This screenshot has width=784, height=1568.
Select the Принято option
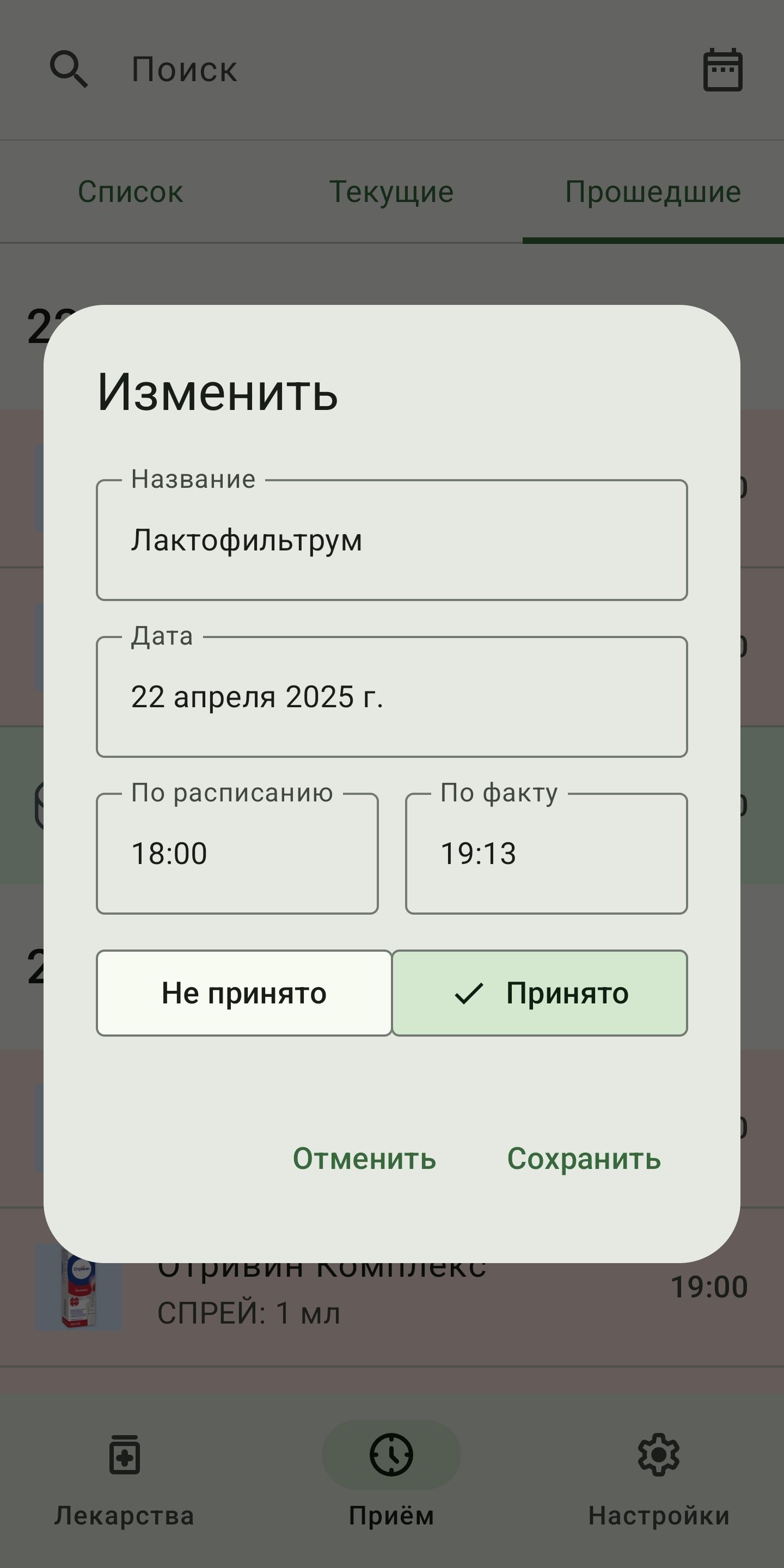point(540,993)
